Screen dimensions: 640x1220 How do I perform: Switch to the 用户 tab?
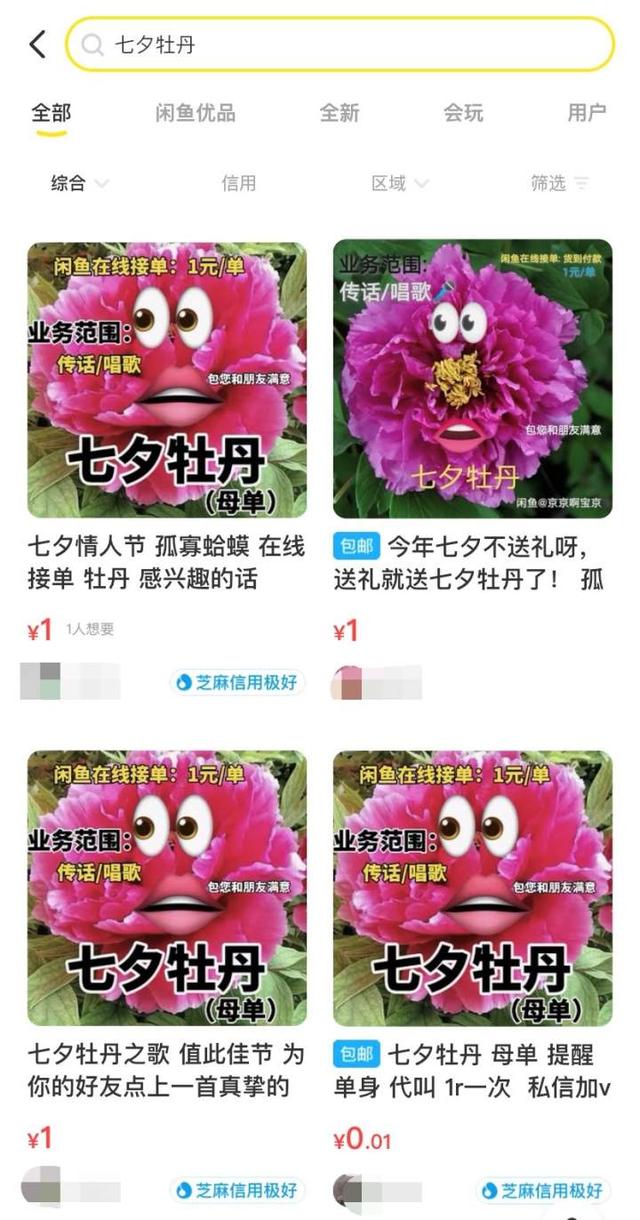click(x=587, y=113)
